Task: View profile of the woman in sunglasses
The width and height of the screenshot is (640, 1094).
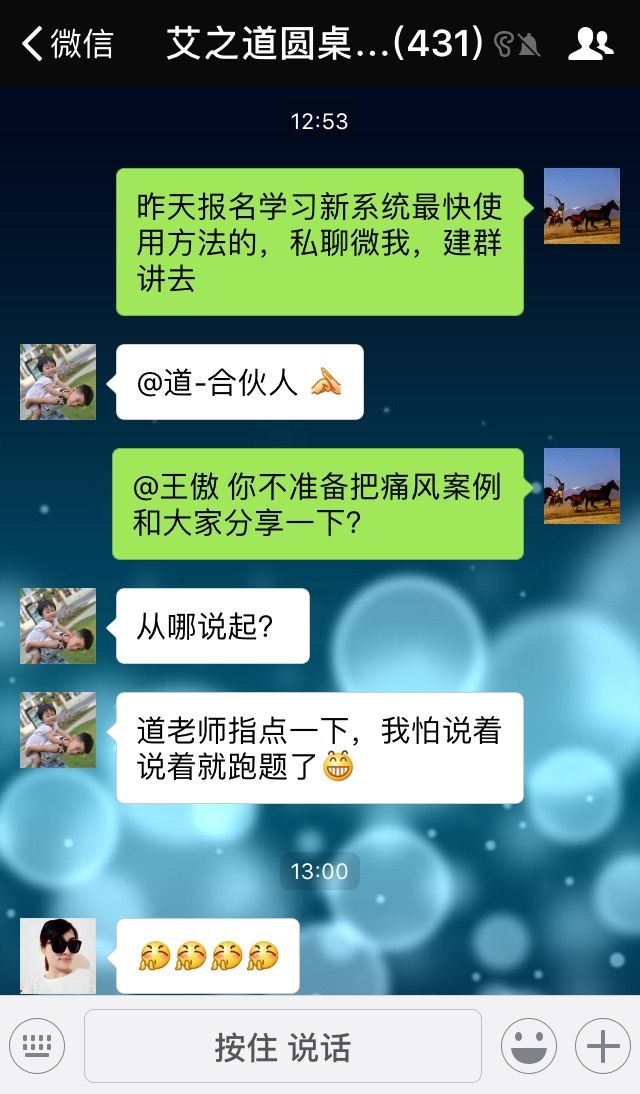Action: (58, 956)
